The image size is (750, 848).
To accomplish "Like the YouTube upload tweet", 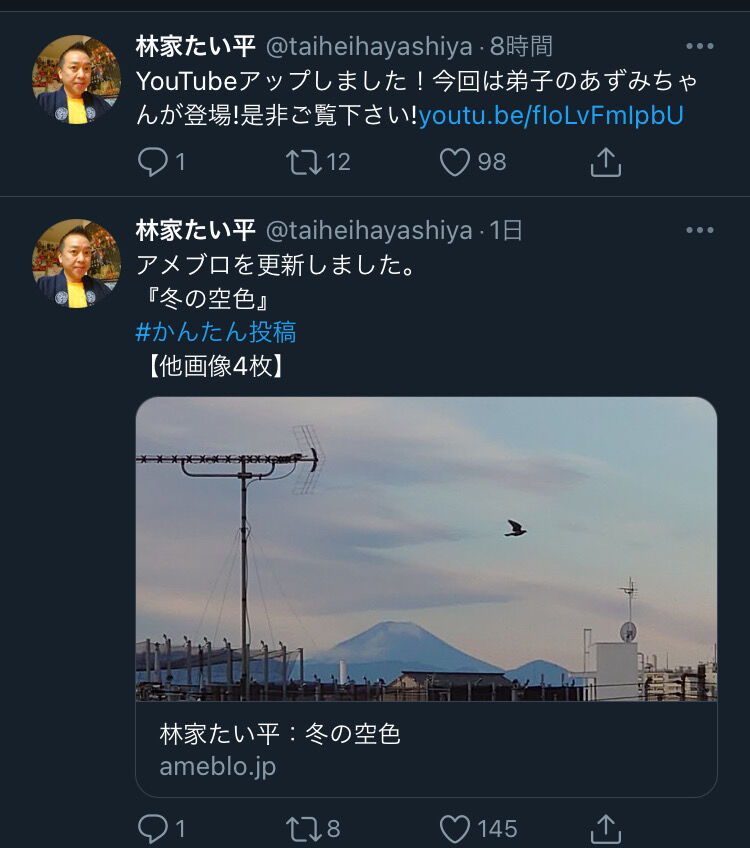I will click(x=455, y=162).
